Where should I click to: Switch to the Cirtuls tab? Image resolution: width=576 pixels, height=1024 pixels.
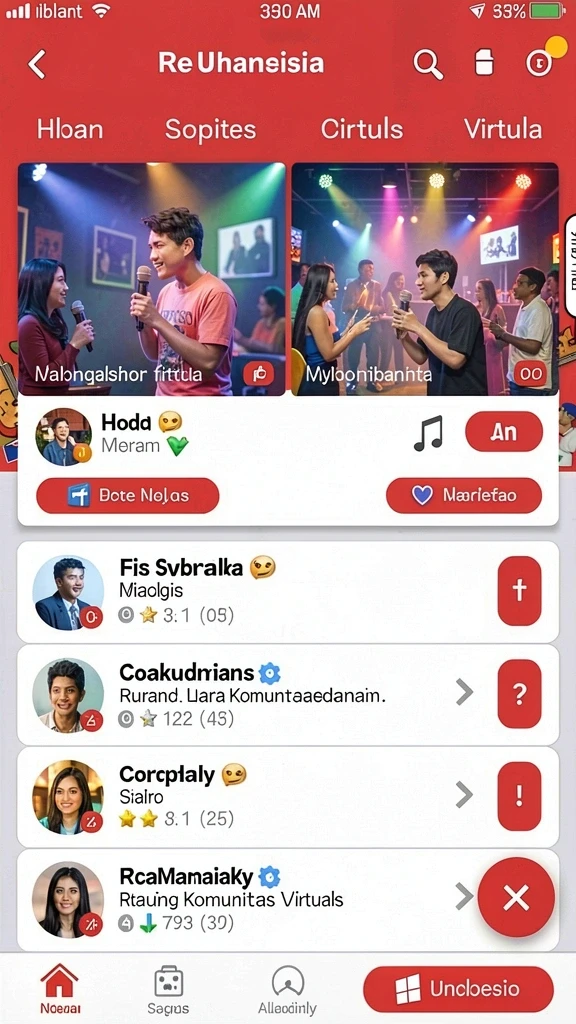362,129
